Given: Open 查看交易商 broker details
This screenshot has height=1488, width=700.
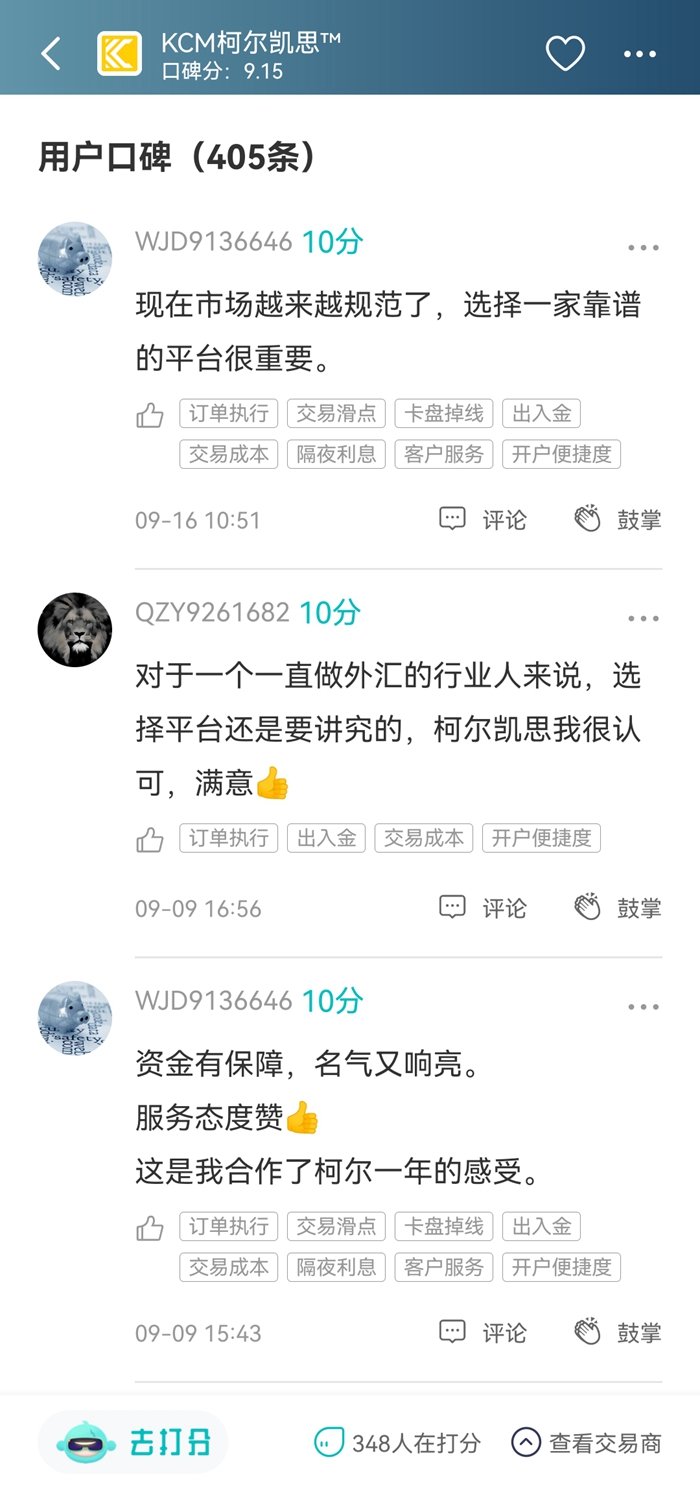Looking at the screenshot, I should [x=586, y=1443].
